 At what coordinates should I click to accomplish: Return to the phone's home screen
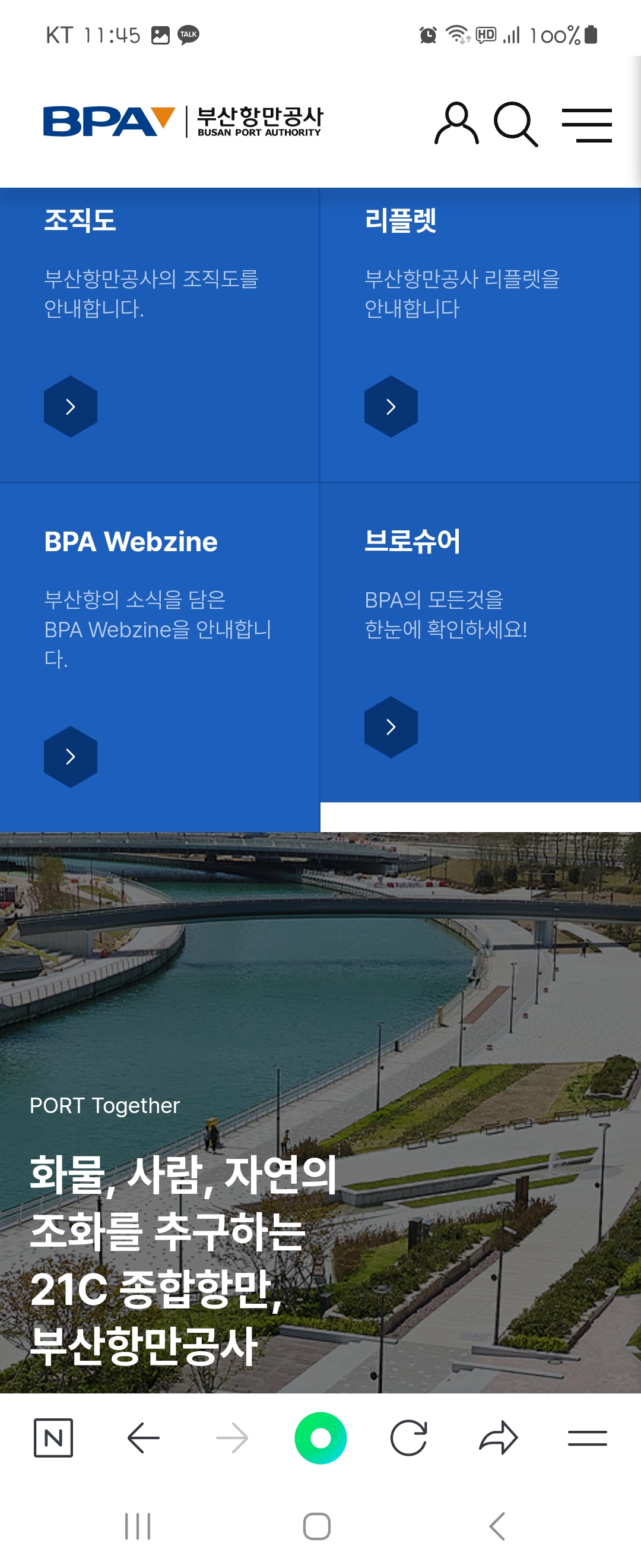tap(317, 1526)
